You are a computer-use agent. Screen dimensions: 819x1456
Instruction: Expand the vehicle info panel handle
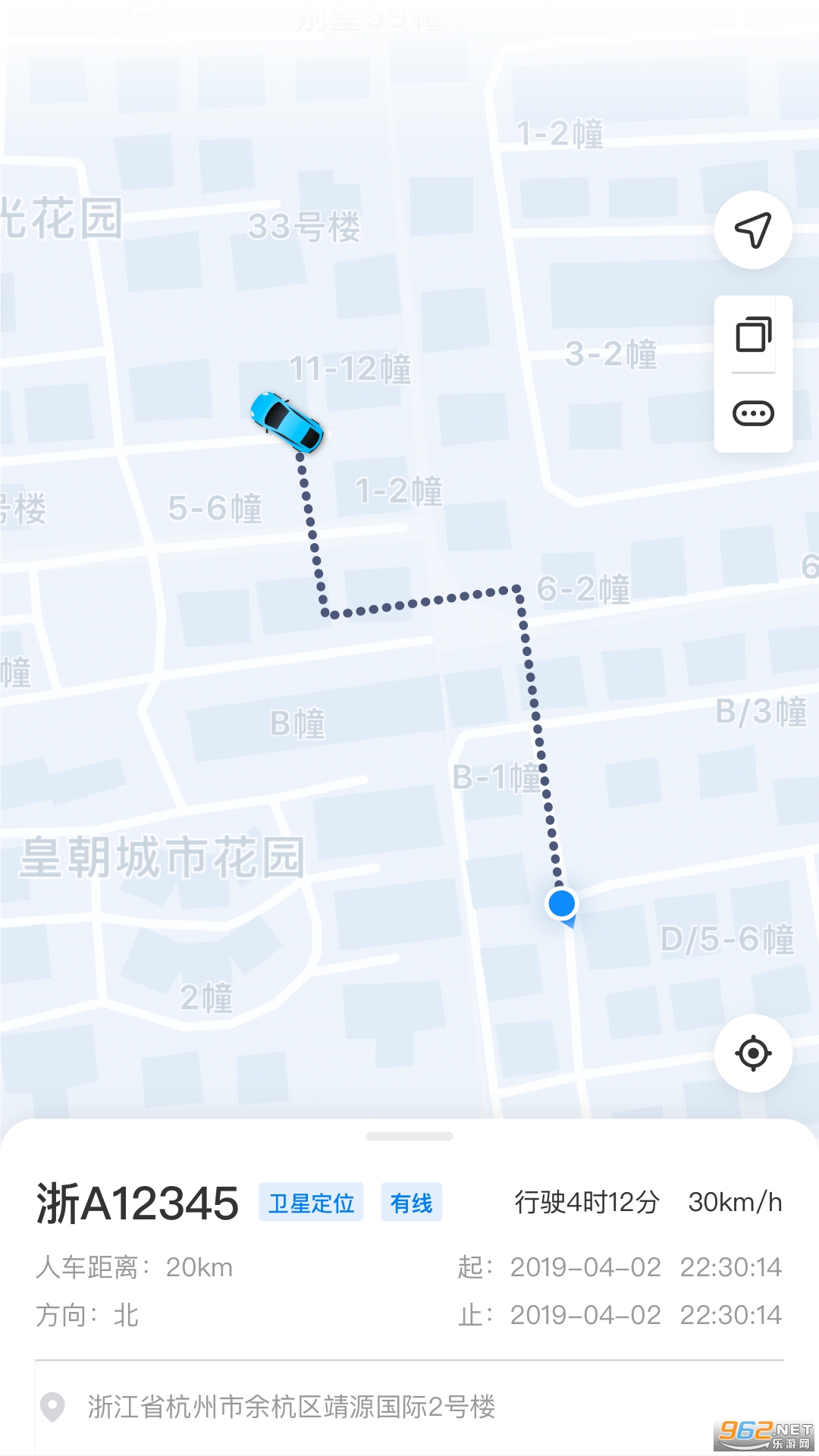(x=409, y=1136)
